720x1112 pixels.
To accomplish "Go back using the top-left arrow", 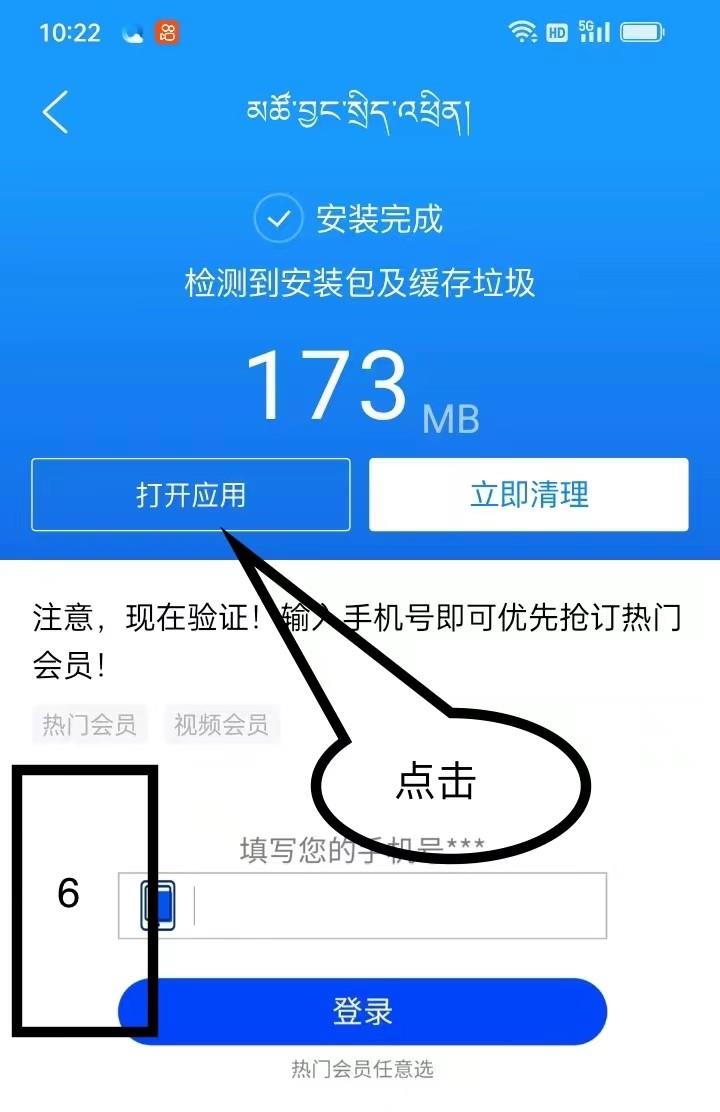I will 55,112.
